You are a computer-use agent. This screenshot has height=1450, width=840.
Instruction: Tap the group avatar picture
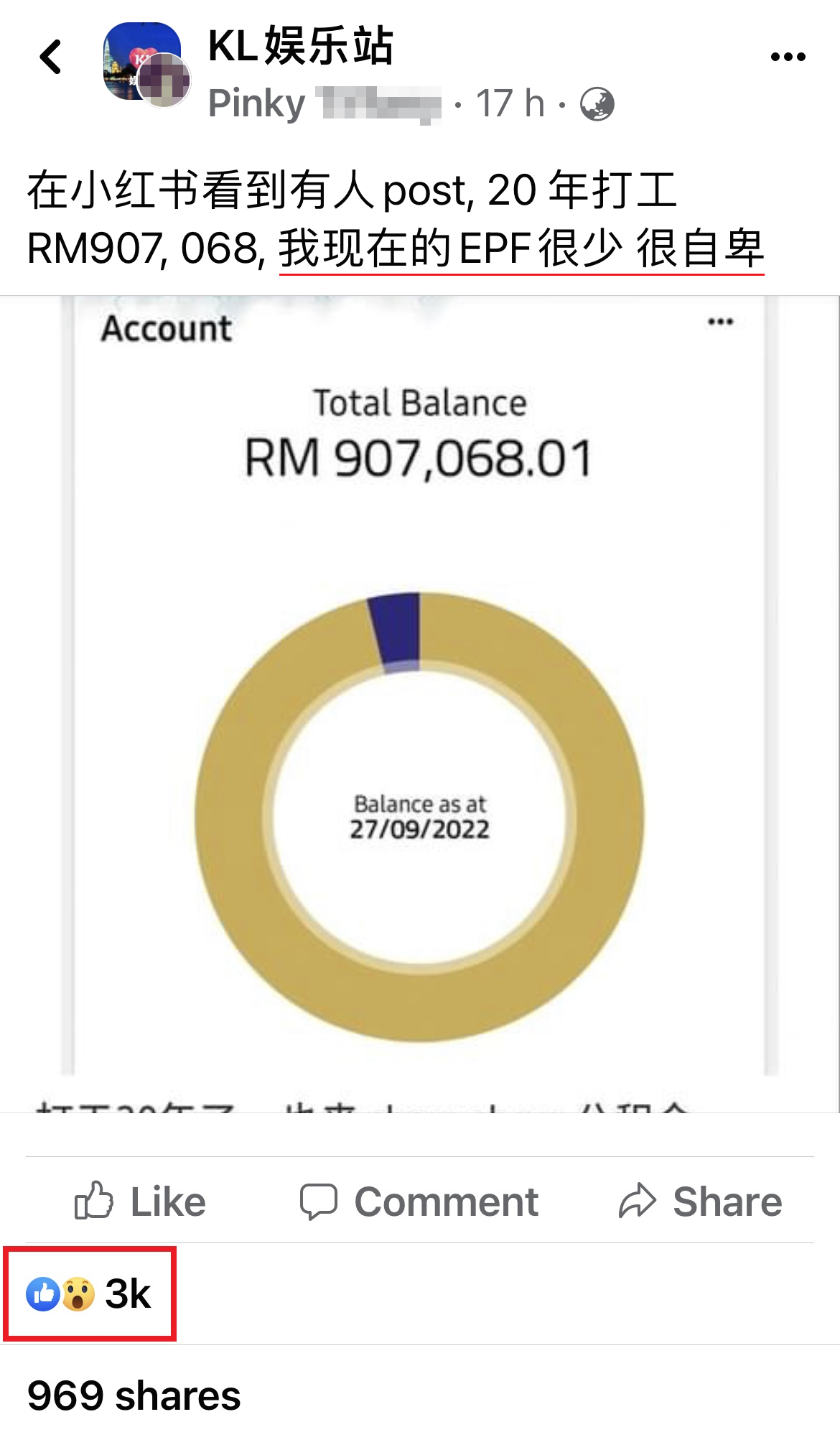(x=141, y=60)
